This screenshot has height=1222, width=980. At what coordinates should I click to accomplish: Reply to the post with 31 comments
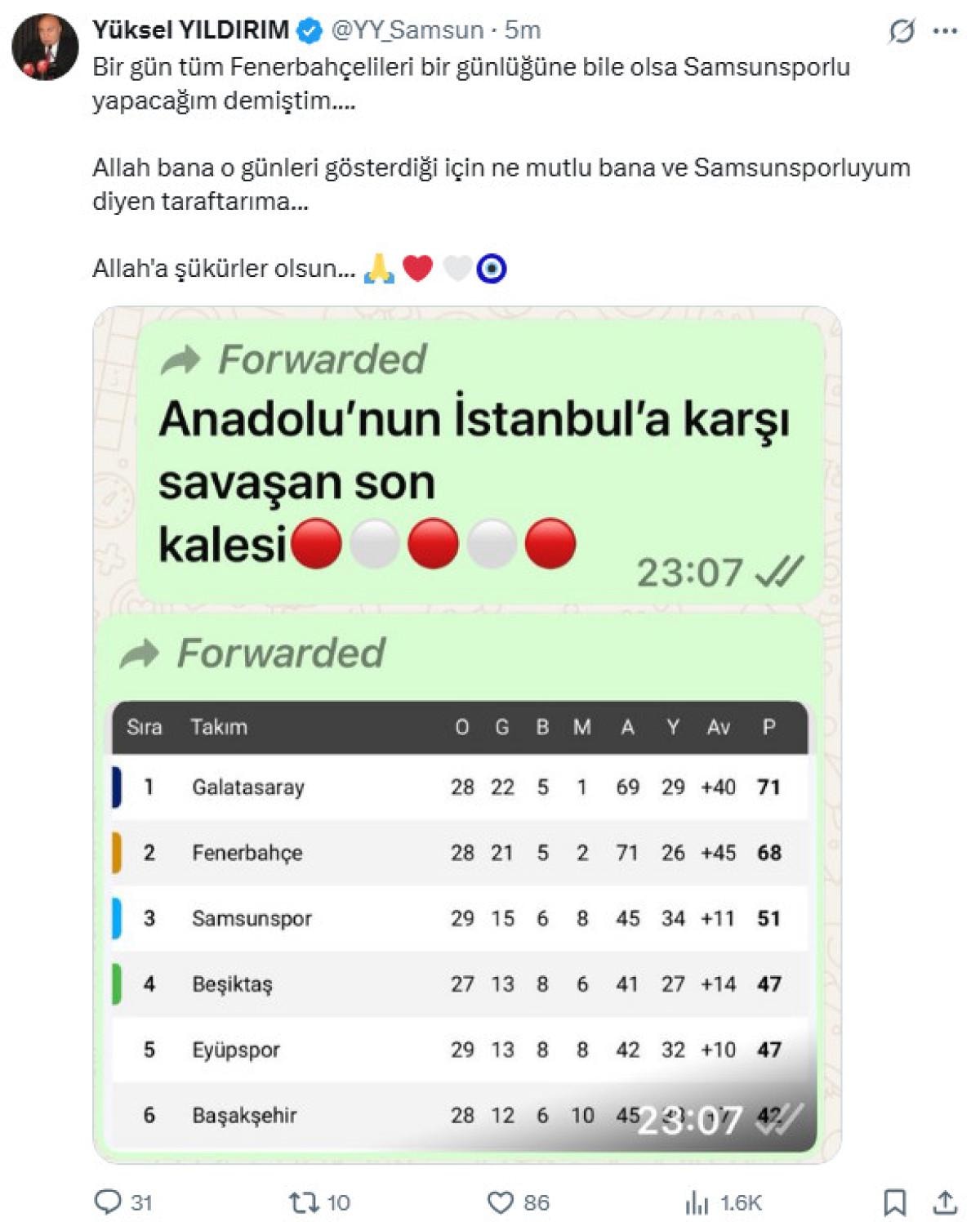pos(109,1202)
